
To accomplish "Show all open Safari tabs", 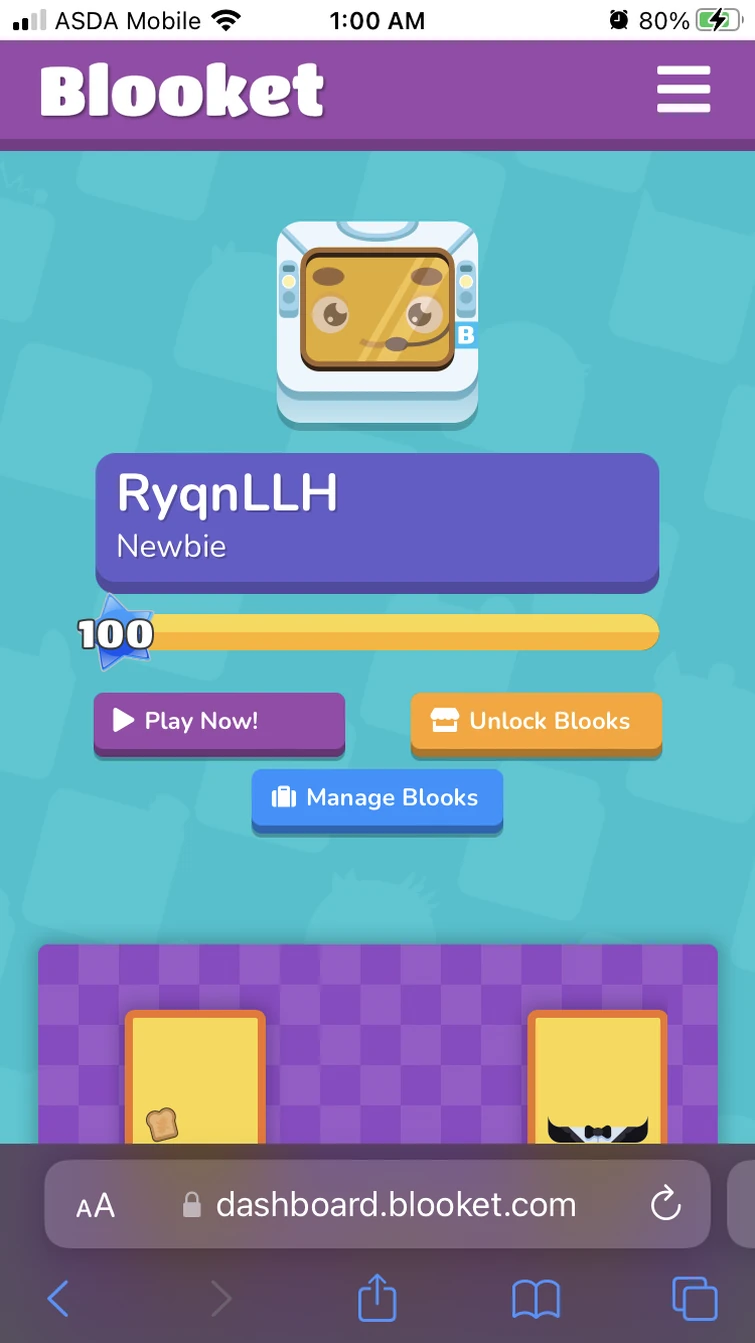I will point(694,1299).
